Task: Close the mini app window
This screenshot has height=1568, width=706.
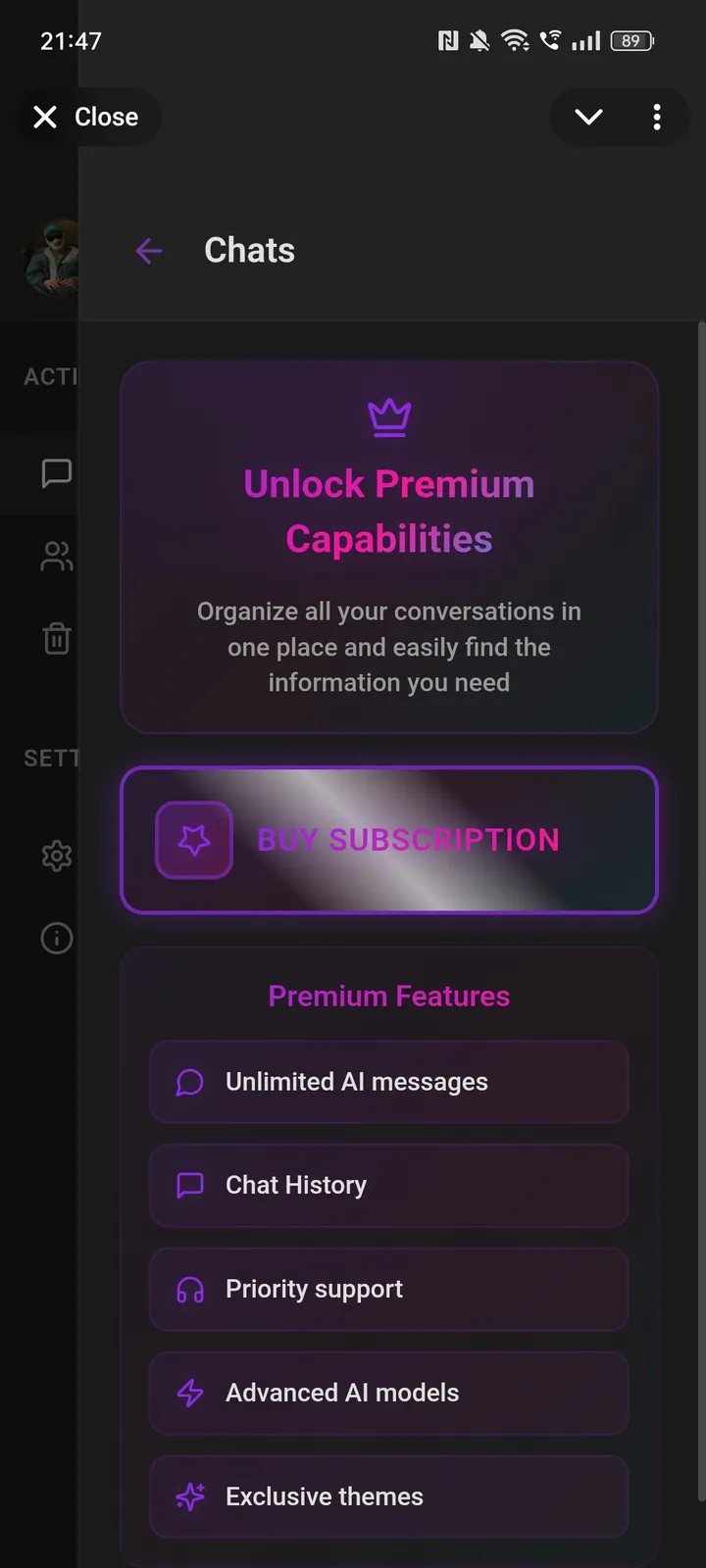Action: tap(86, 118)
